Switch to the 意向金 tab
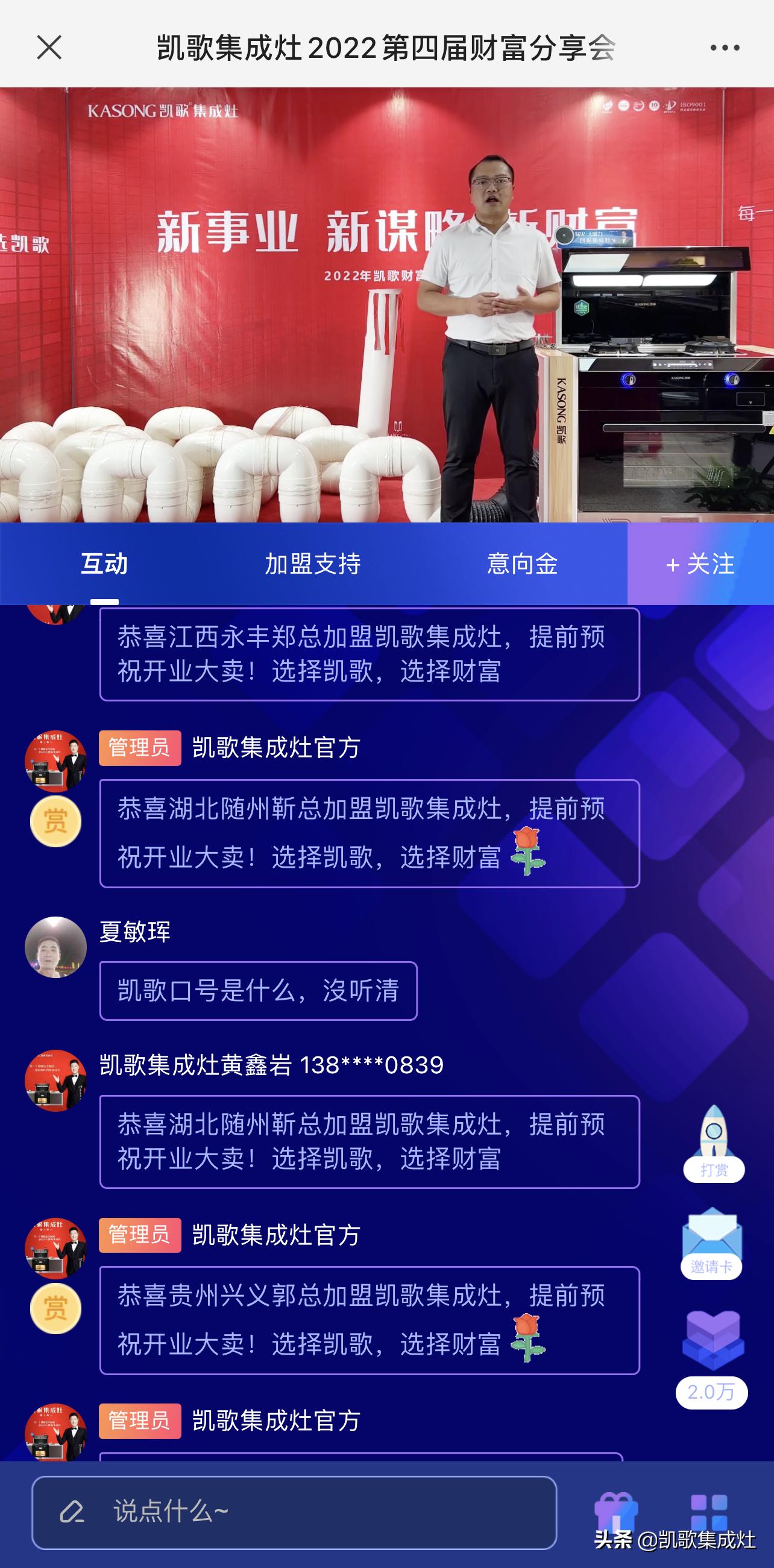This screenshot has width=774, height=1568. point(523,565)
